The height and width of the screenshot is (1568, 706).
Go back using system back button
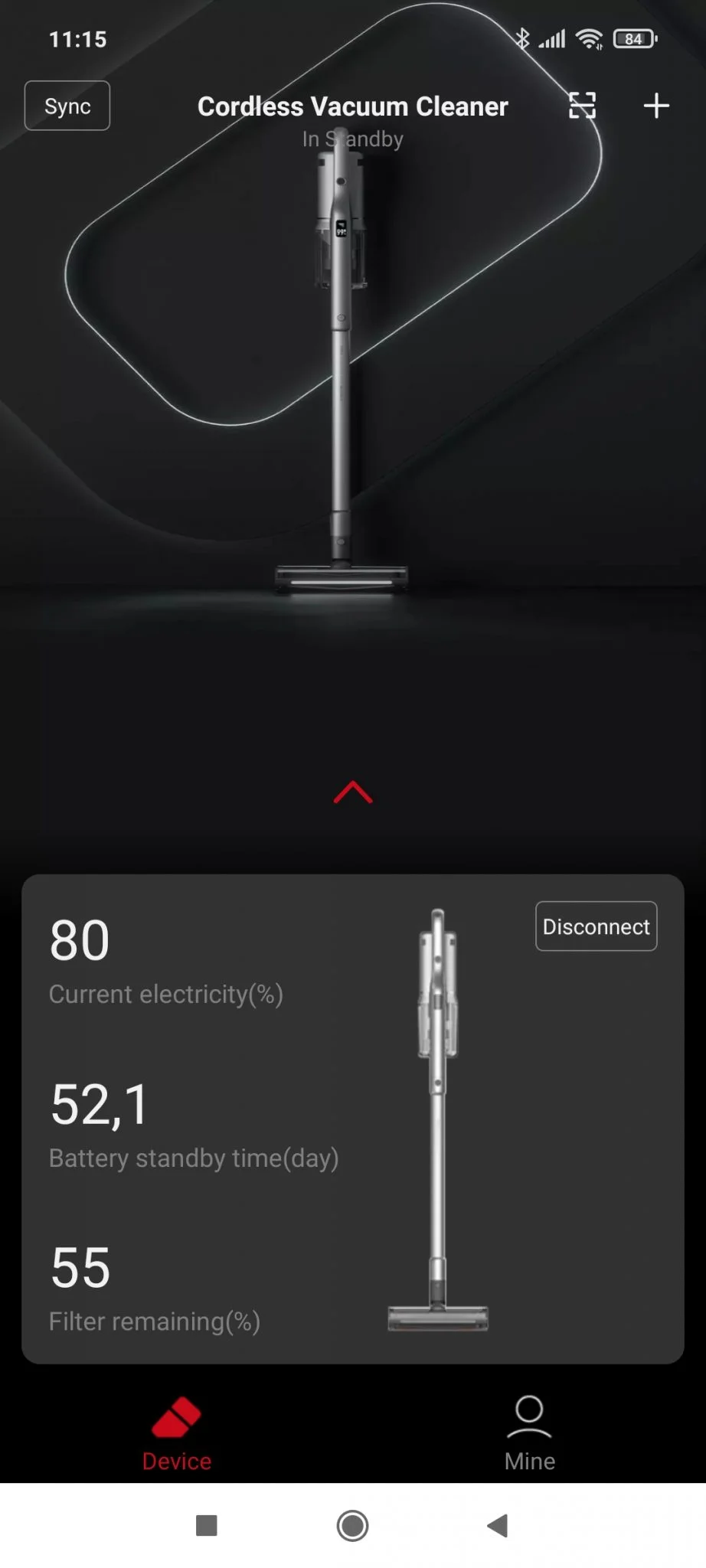498,1526
